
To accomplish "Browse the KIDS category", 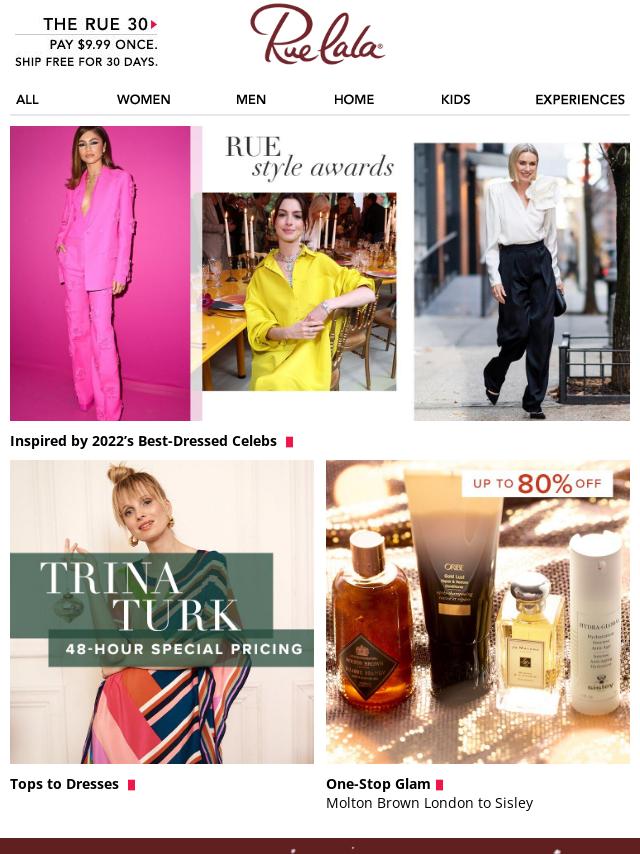I will tap(455, 100).
